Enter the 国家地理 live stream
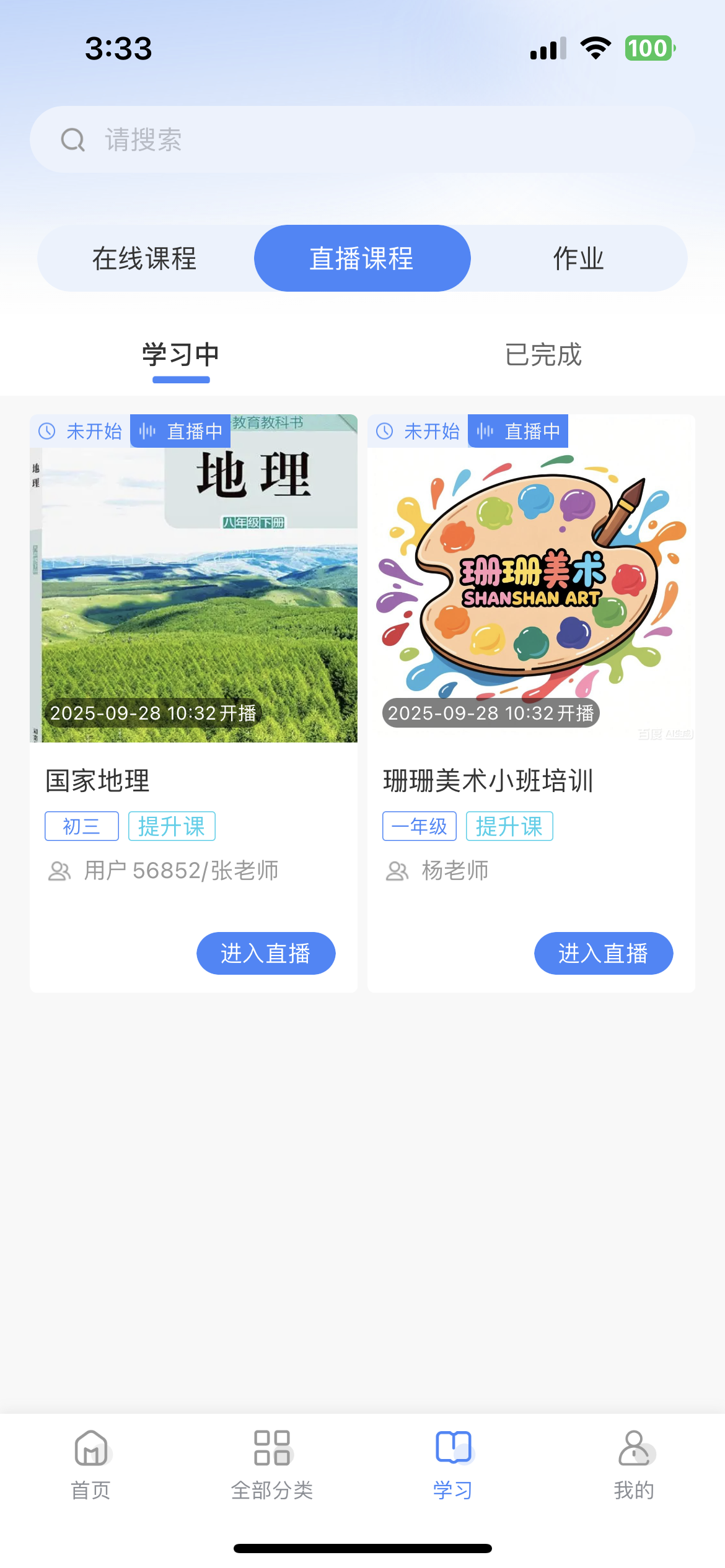 click(266, 953)
